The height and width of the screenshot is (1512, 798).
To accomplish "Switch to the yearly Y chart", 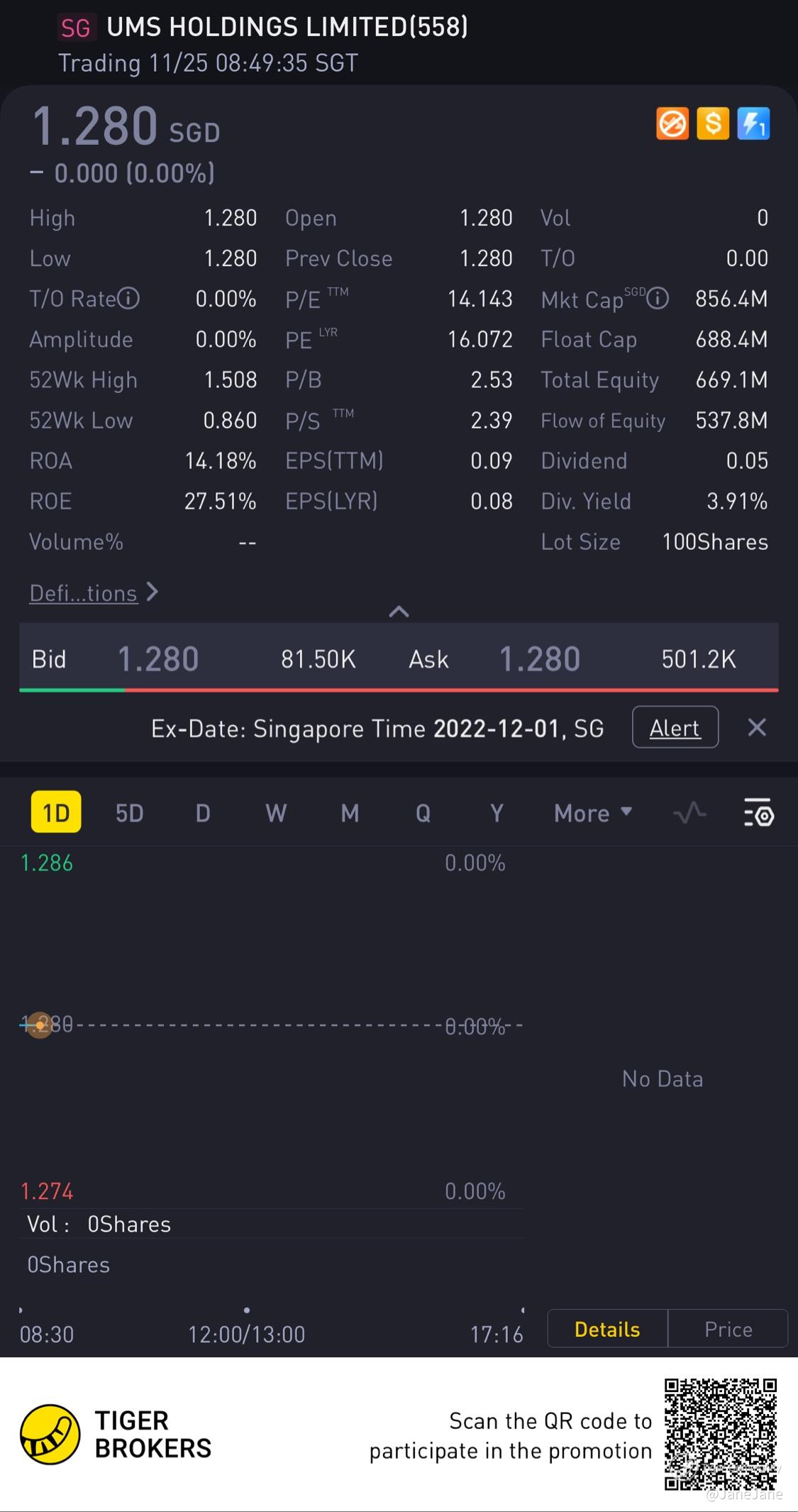I will pos(497,813).
